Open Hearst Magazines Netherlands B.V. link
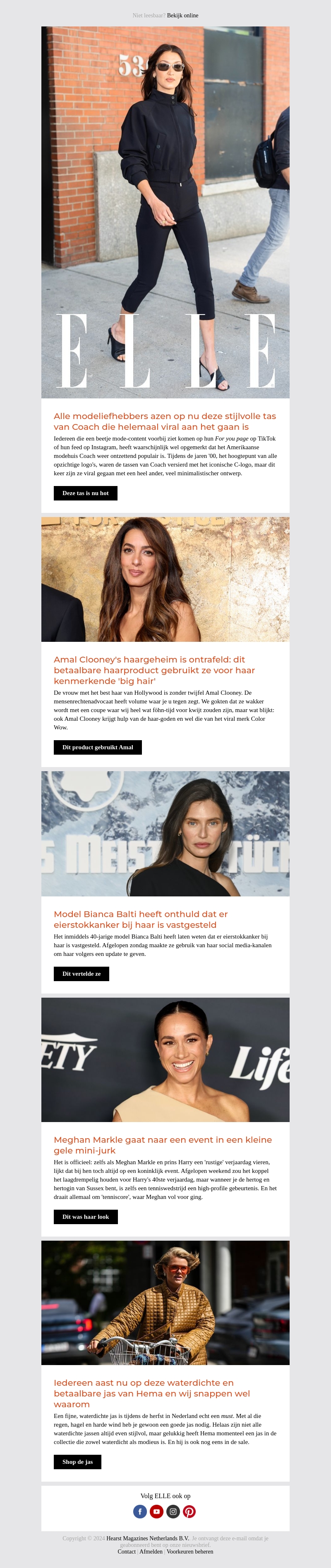This screenshot has height=1568, width=331. pos(148,1537)
